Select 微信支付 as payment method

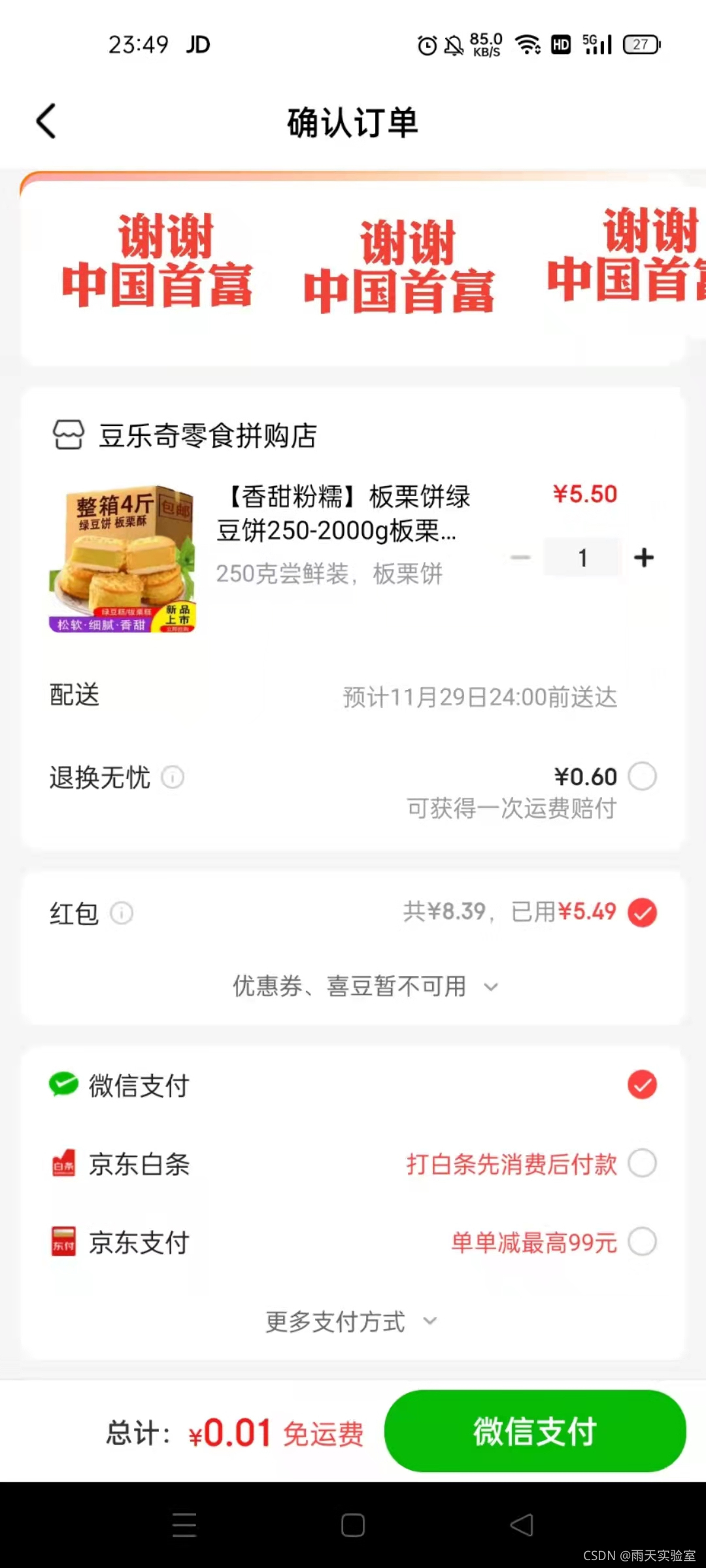[642, 1085]
